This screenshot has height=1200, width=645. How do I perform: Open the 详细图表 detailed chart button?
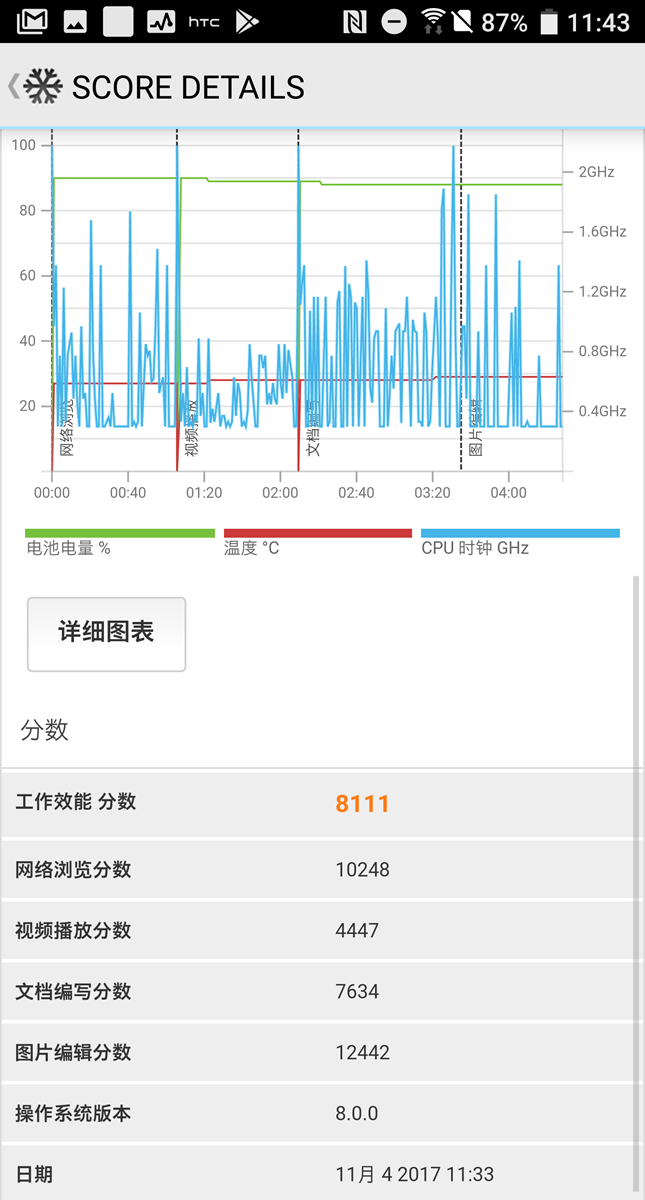point(106,634)
